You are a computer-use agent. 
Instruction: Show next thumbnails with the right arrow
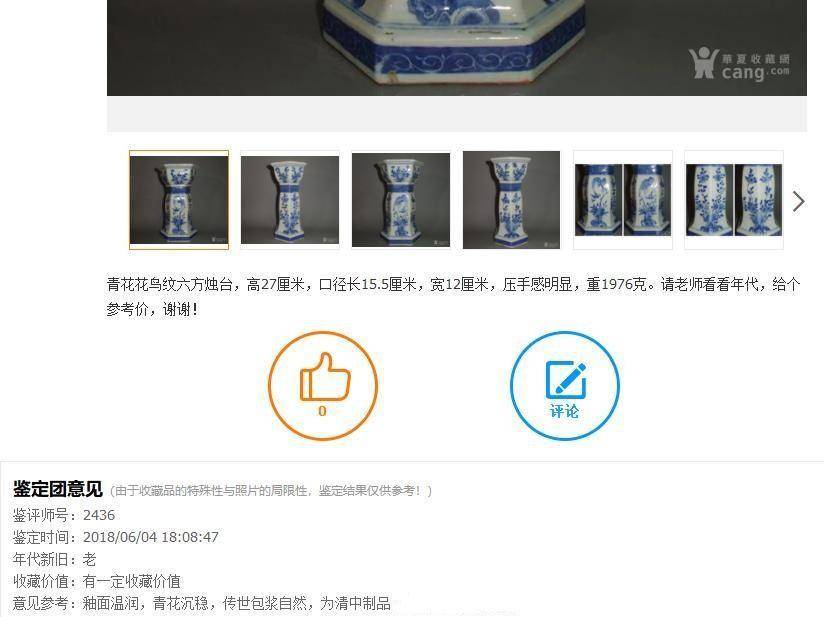point(798,202)
